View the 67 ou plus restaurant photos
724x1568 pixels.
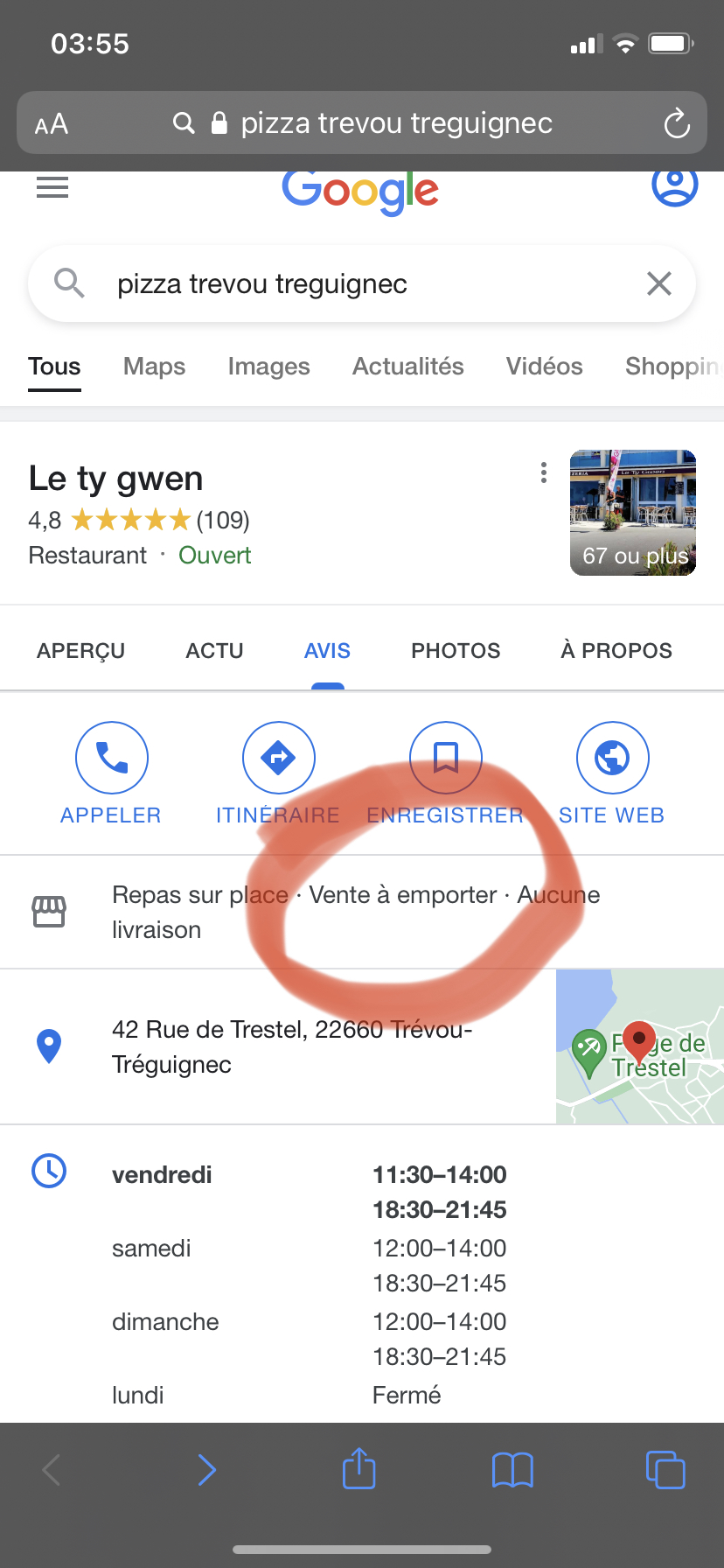(x=633, y=513)
